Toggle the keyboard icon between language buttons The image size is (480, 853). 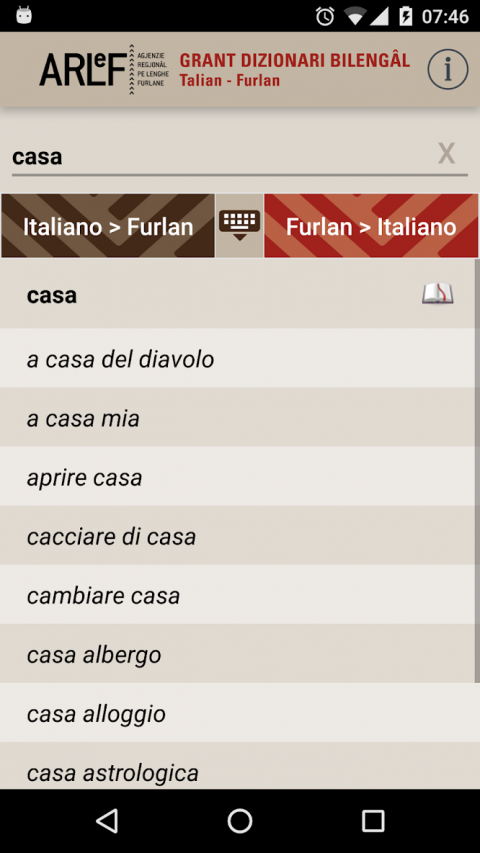pyautogui.click(x=239, y=226)
